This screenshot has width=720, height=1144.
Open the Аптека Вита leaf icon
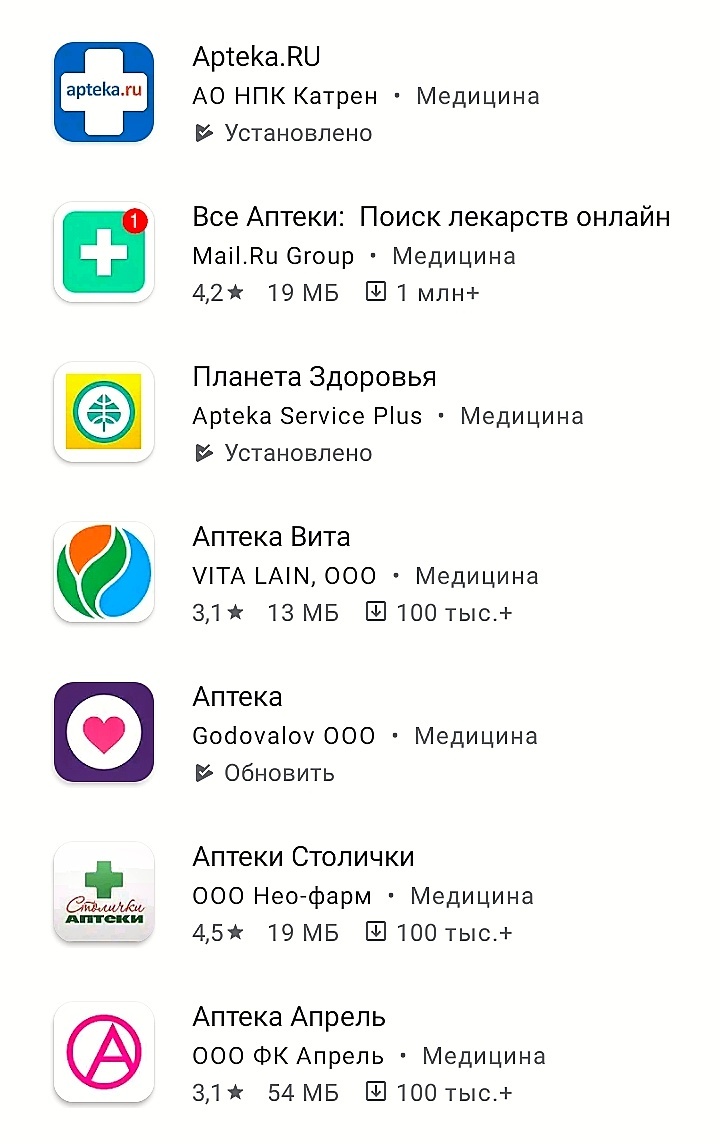point(103,572)
